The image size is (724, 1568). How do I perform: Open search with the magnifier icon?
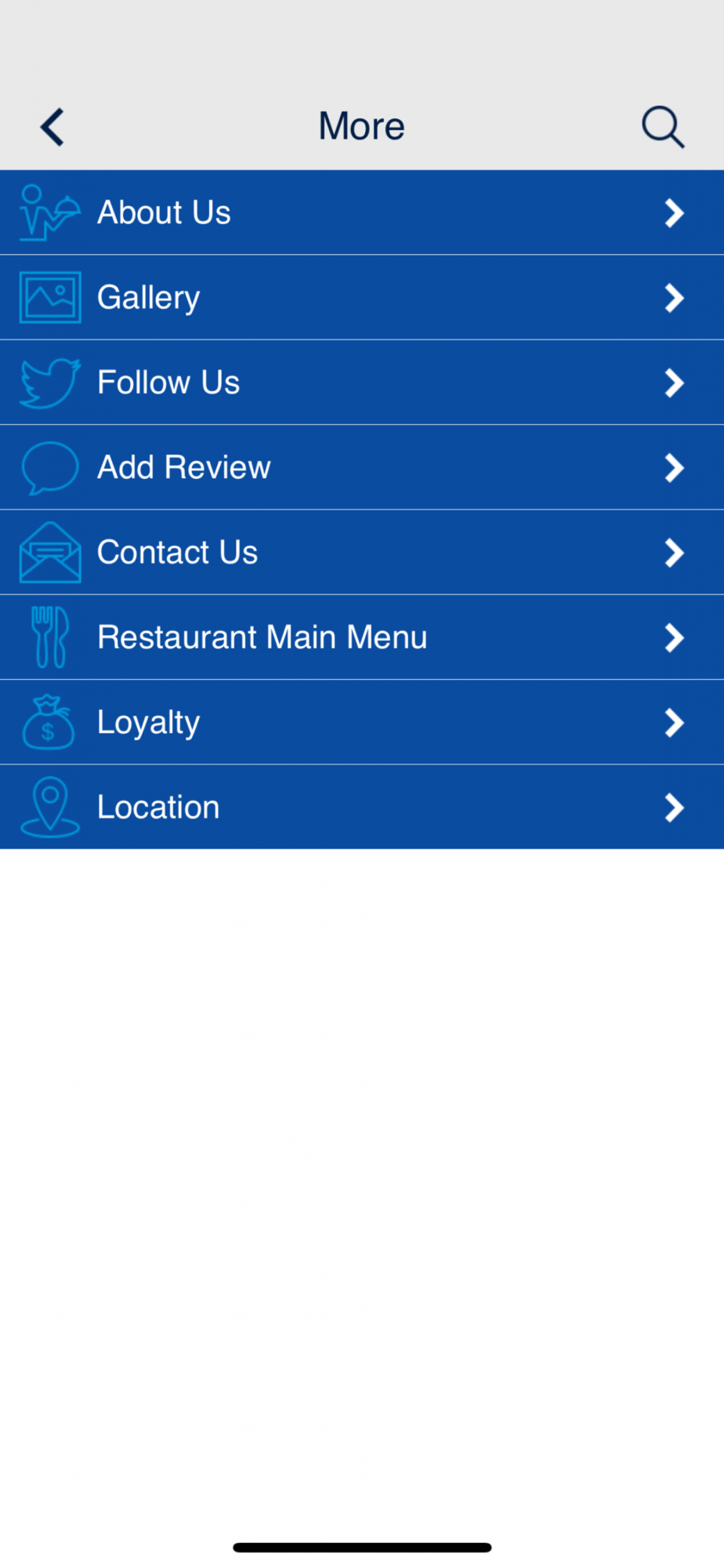663,127
